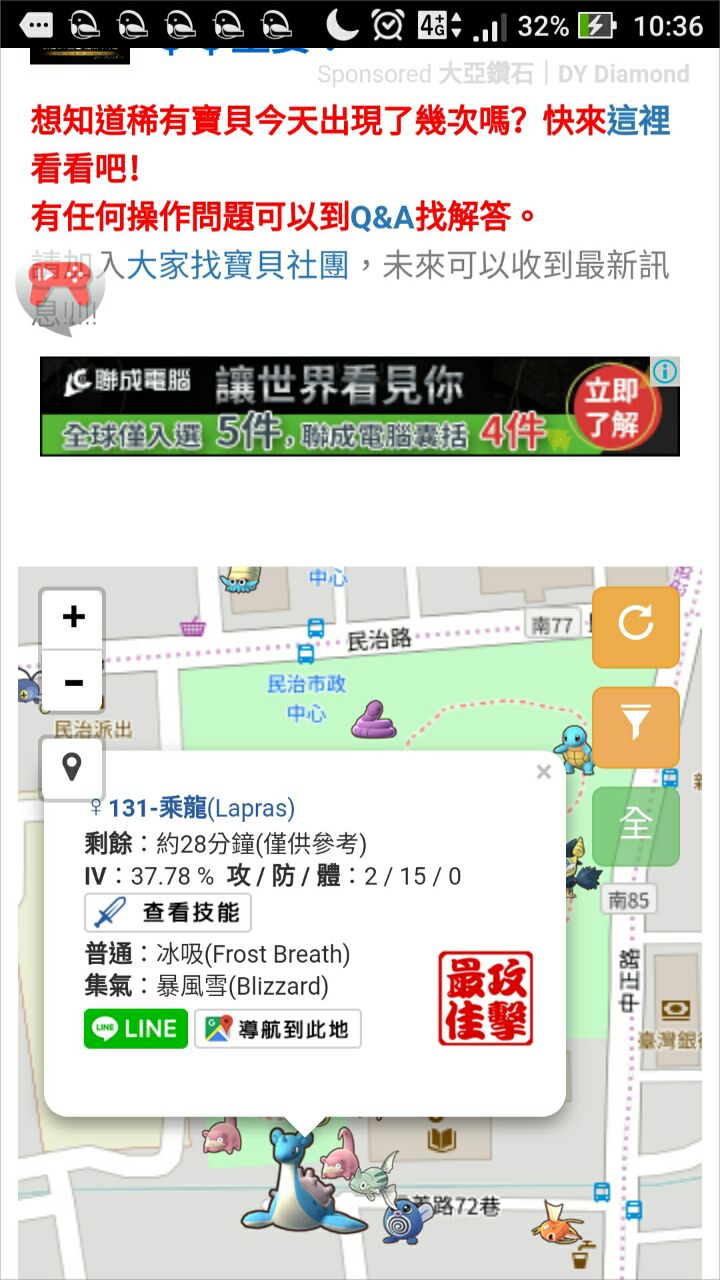Share Lapras location via LINE
Viewport: 720px width, 1280px height.
pos(136,1028)
